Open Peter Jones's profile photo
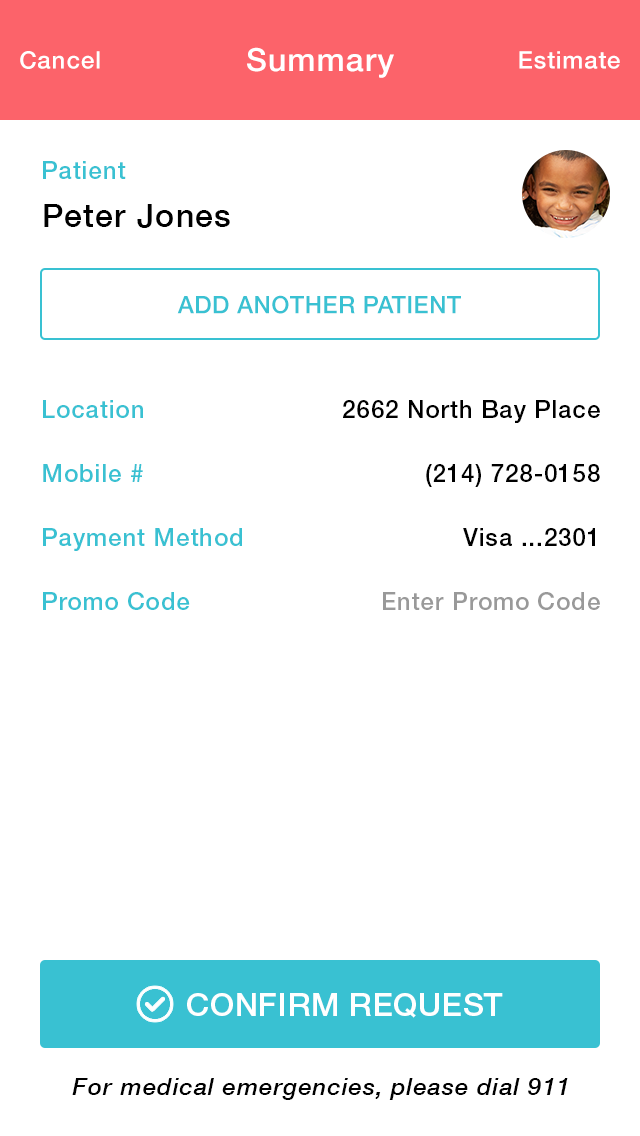640x1136 pixels. tap(565, 194)
